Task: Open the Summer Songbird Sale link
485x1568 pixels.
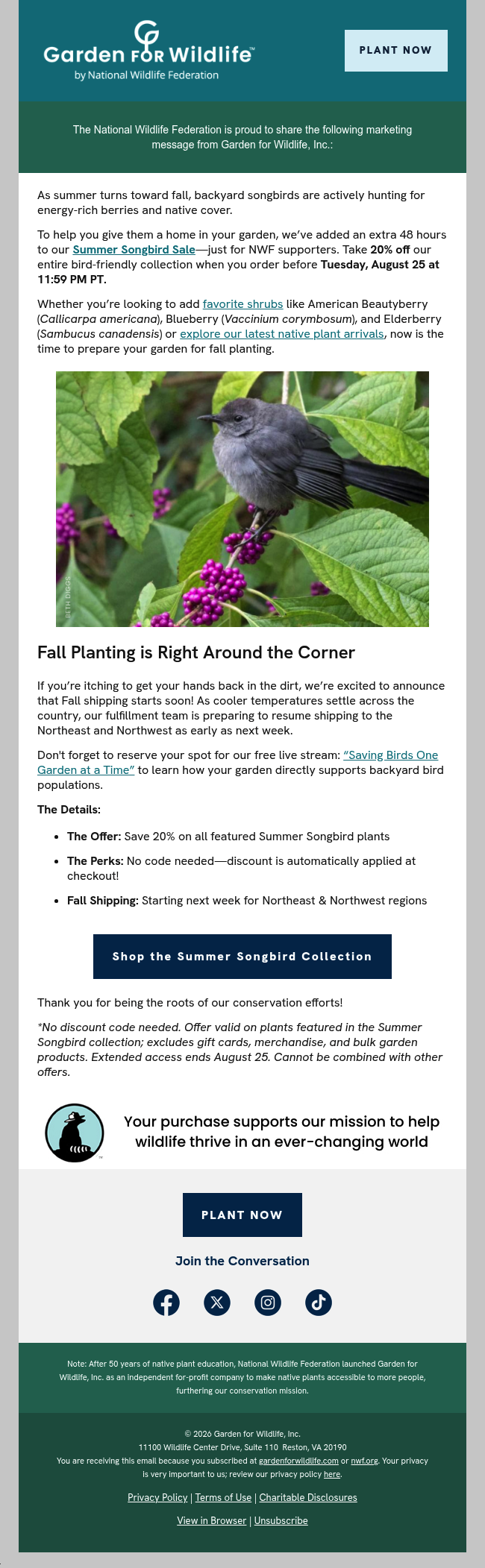Action: coord(134,250)
